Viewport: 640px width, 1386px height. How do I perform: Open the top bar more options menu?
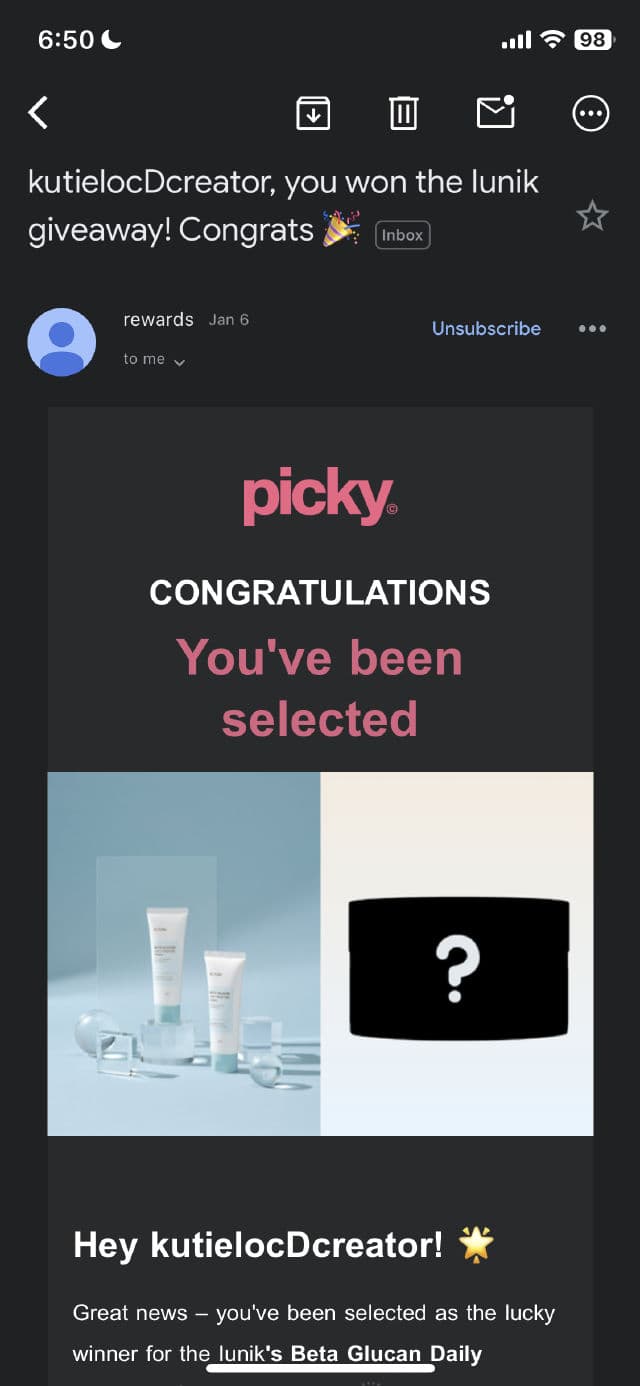(590, 113)
